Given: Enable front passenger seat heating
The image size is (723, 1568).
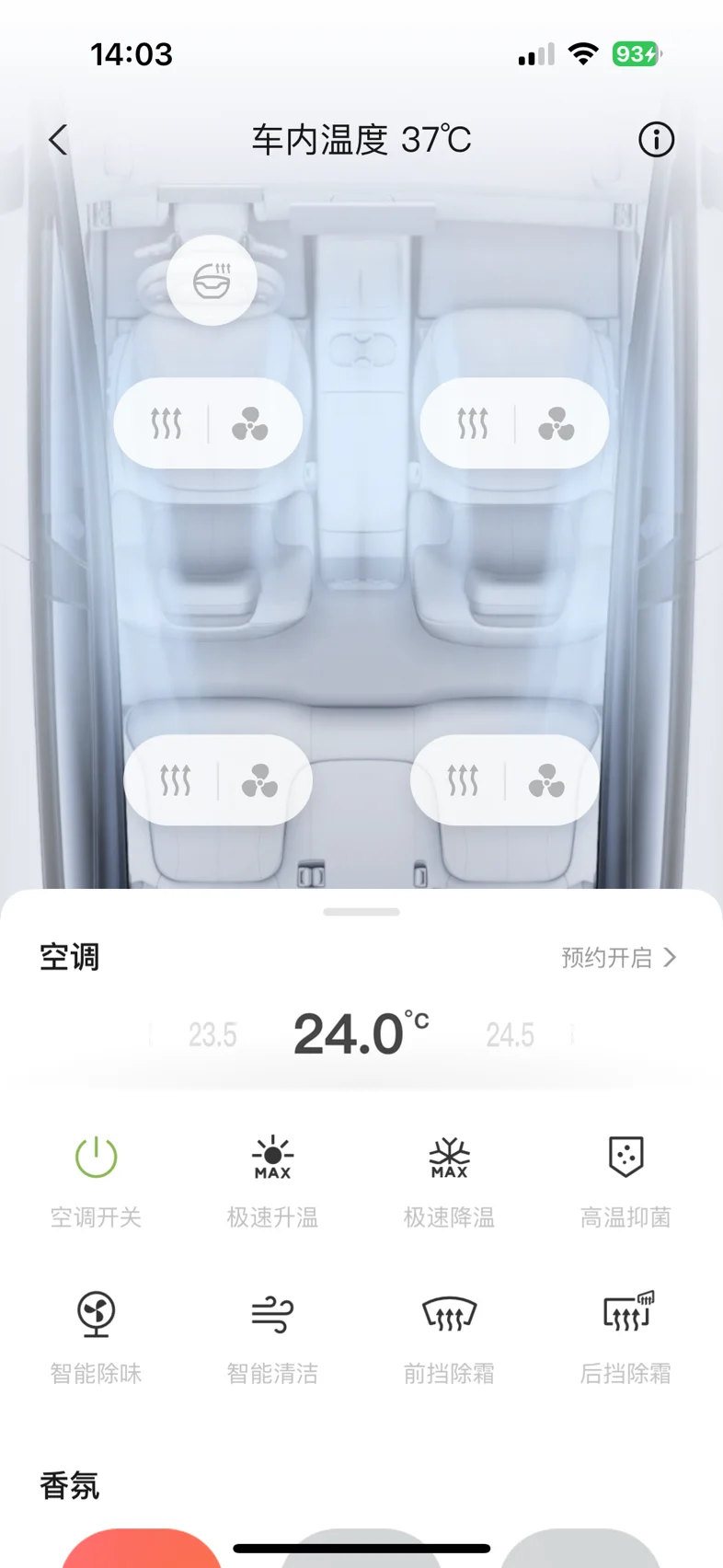Looking at the screenshot, I should 473,423.
